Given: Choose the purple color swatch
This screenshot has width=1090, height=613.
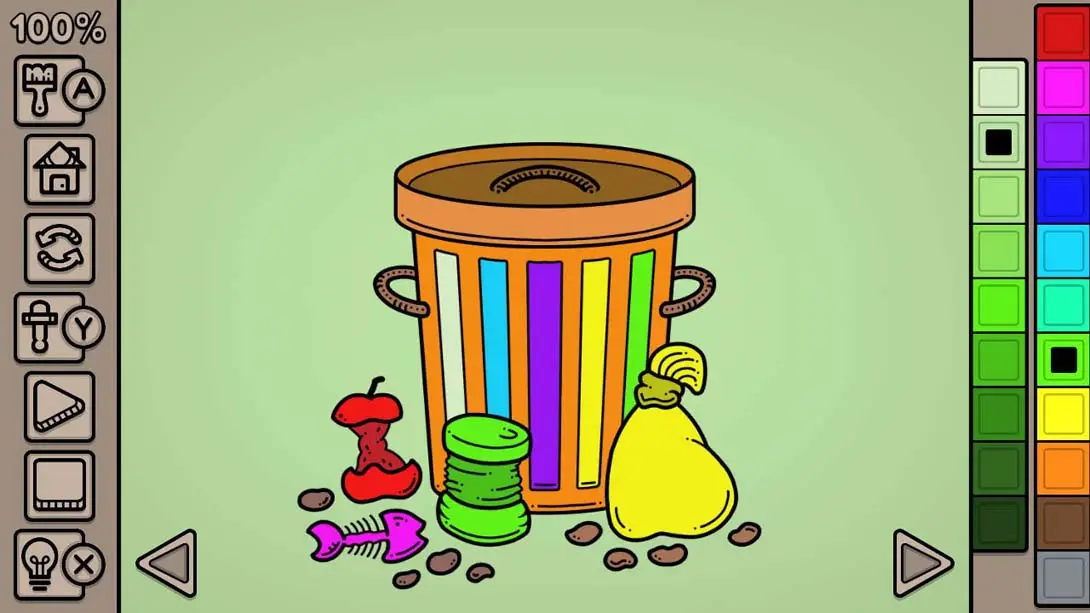Looking at the screenshot, I should coord(1062,141).
